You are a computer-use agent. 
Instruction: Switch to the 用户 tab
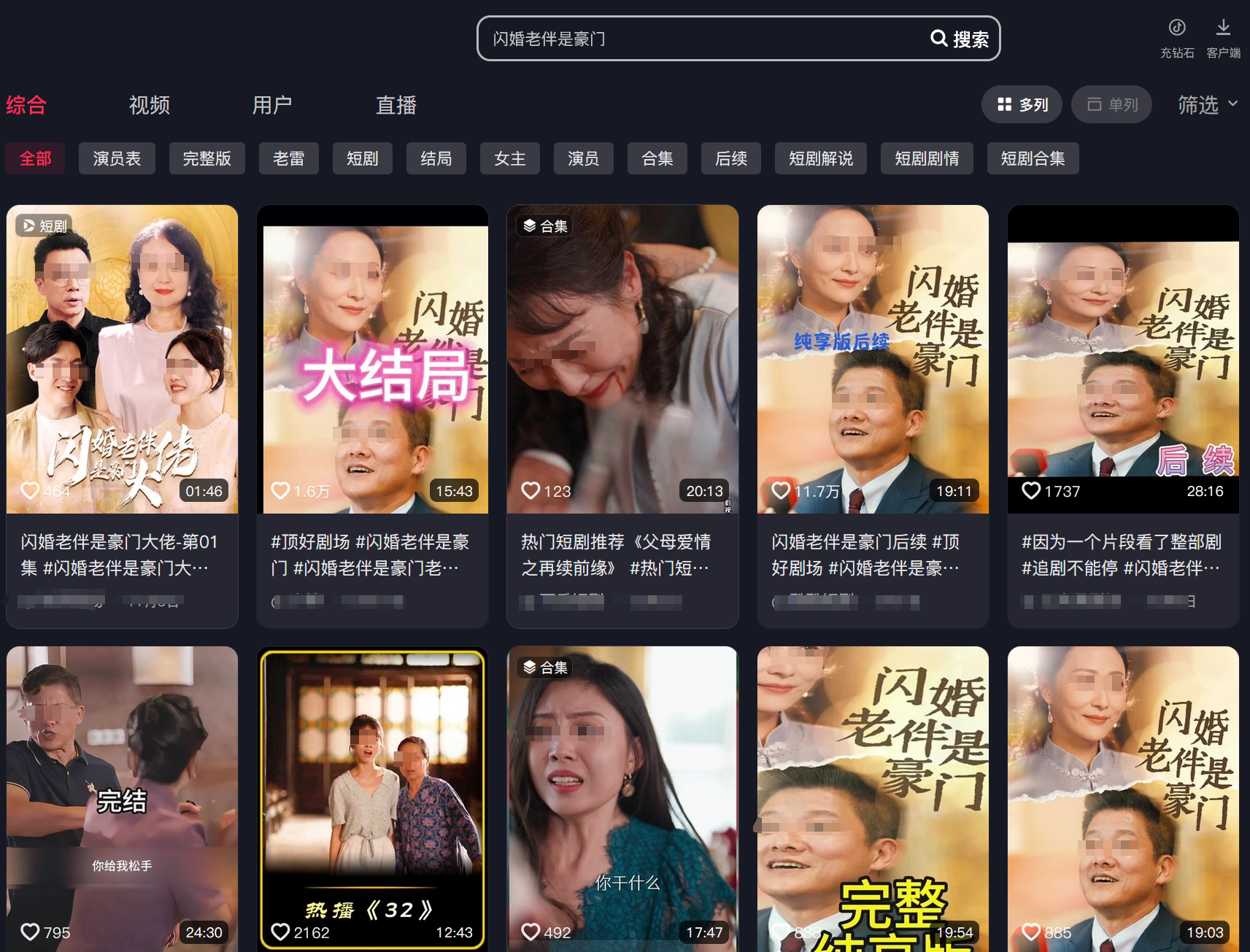tap(272, 105)
